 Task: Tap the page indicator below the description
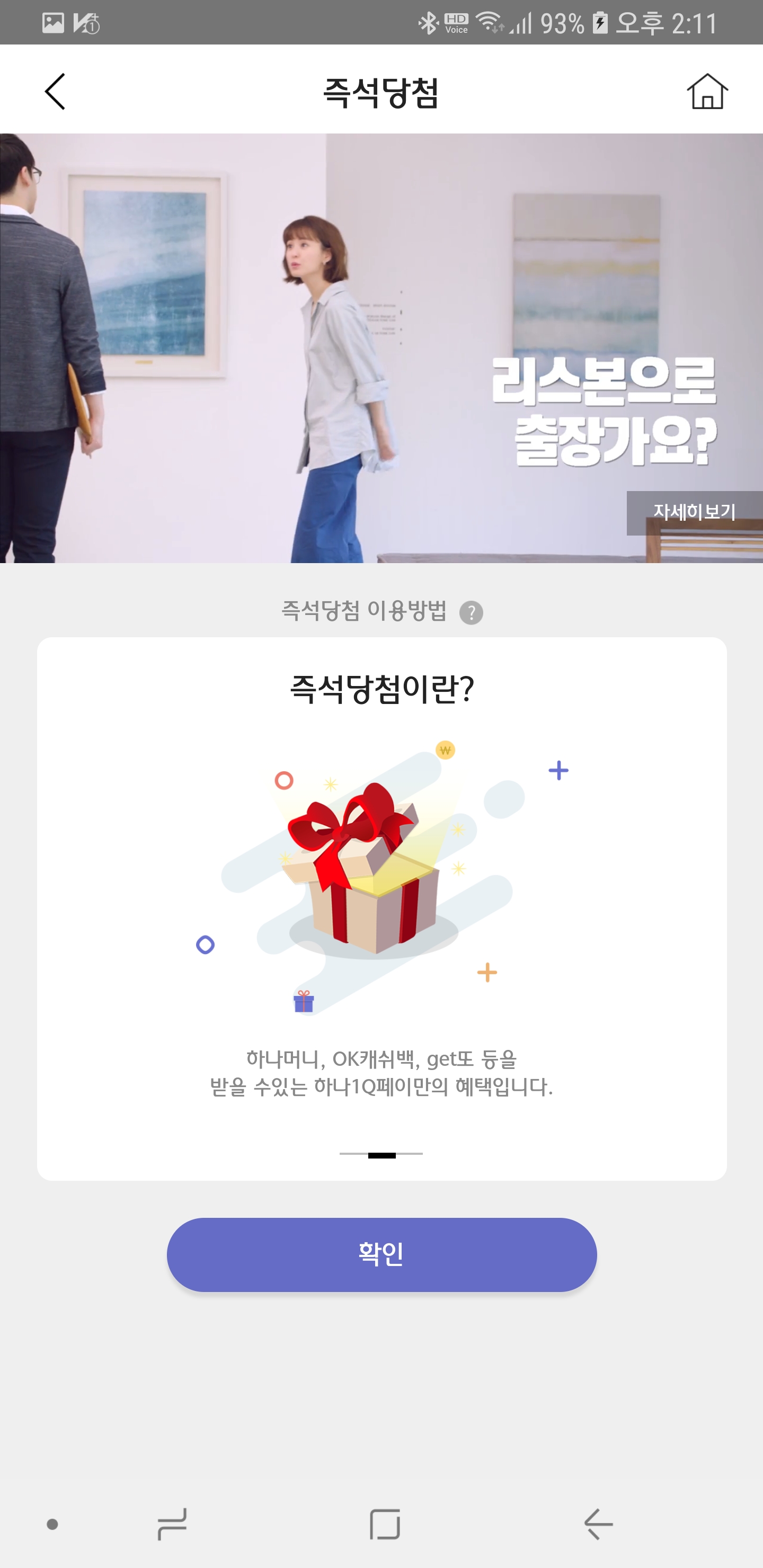[x=381, y=1155]
